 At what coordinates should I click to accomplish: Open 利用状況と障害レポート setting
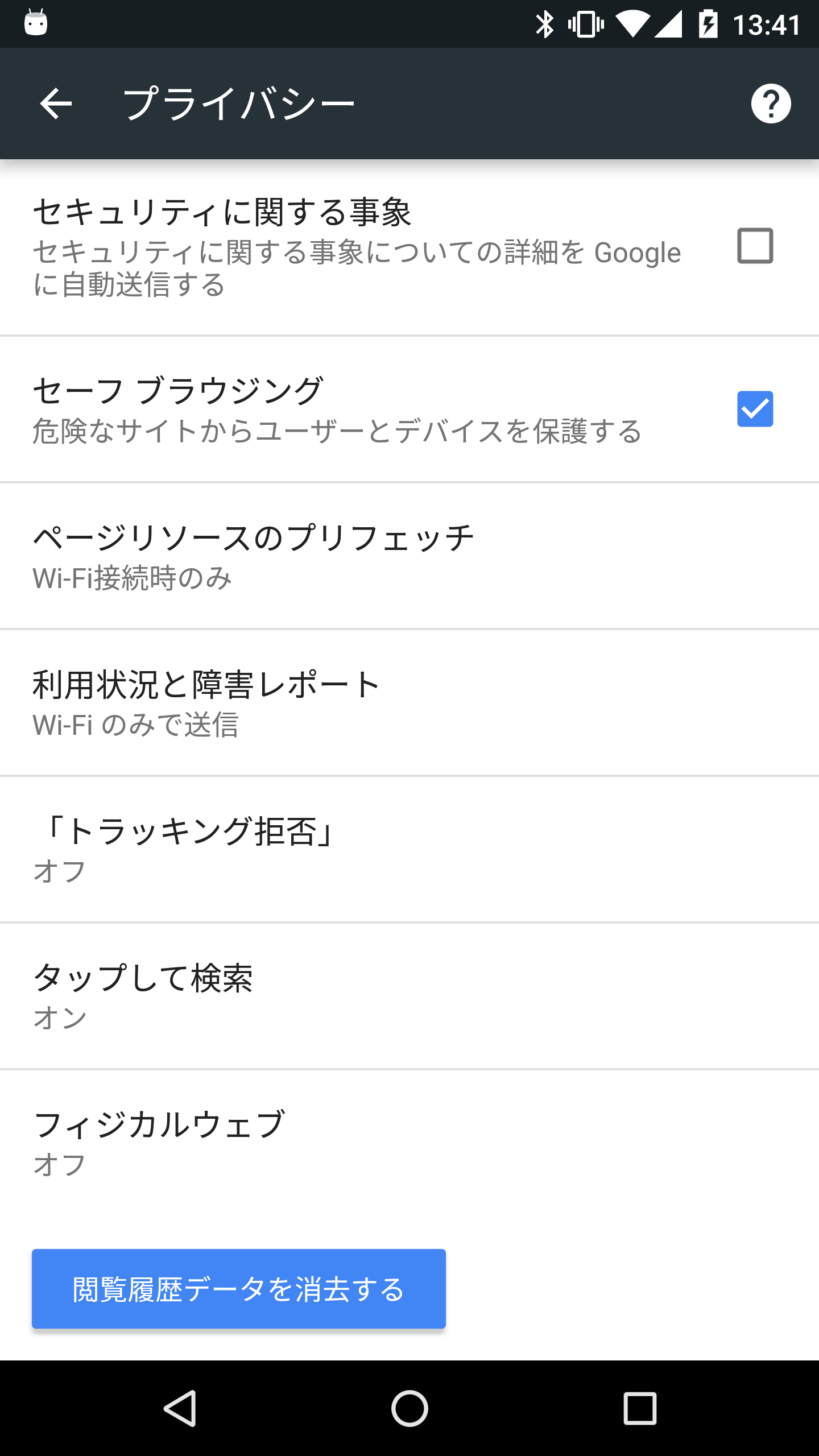tap(409, 703)
